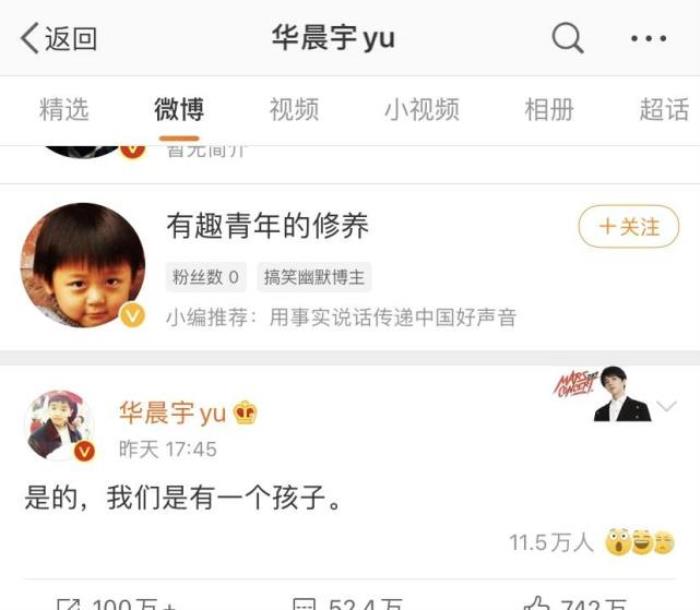Select the 微博 tab
Screen dimensions: 700x610
pos(179,109)
